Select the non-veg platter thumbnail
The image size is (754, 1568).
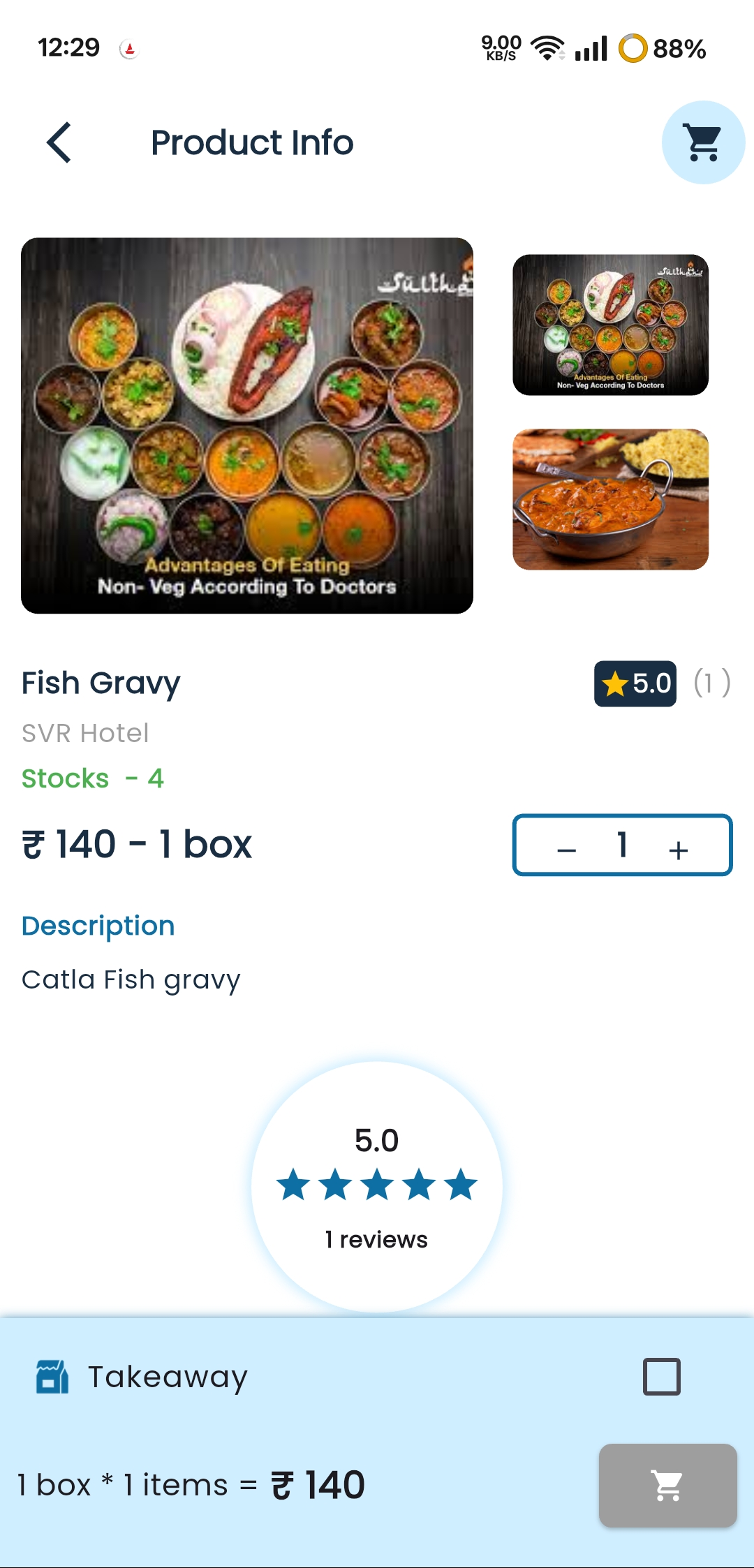(x=610, y=325)
